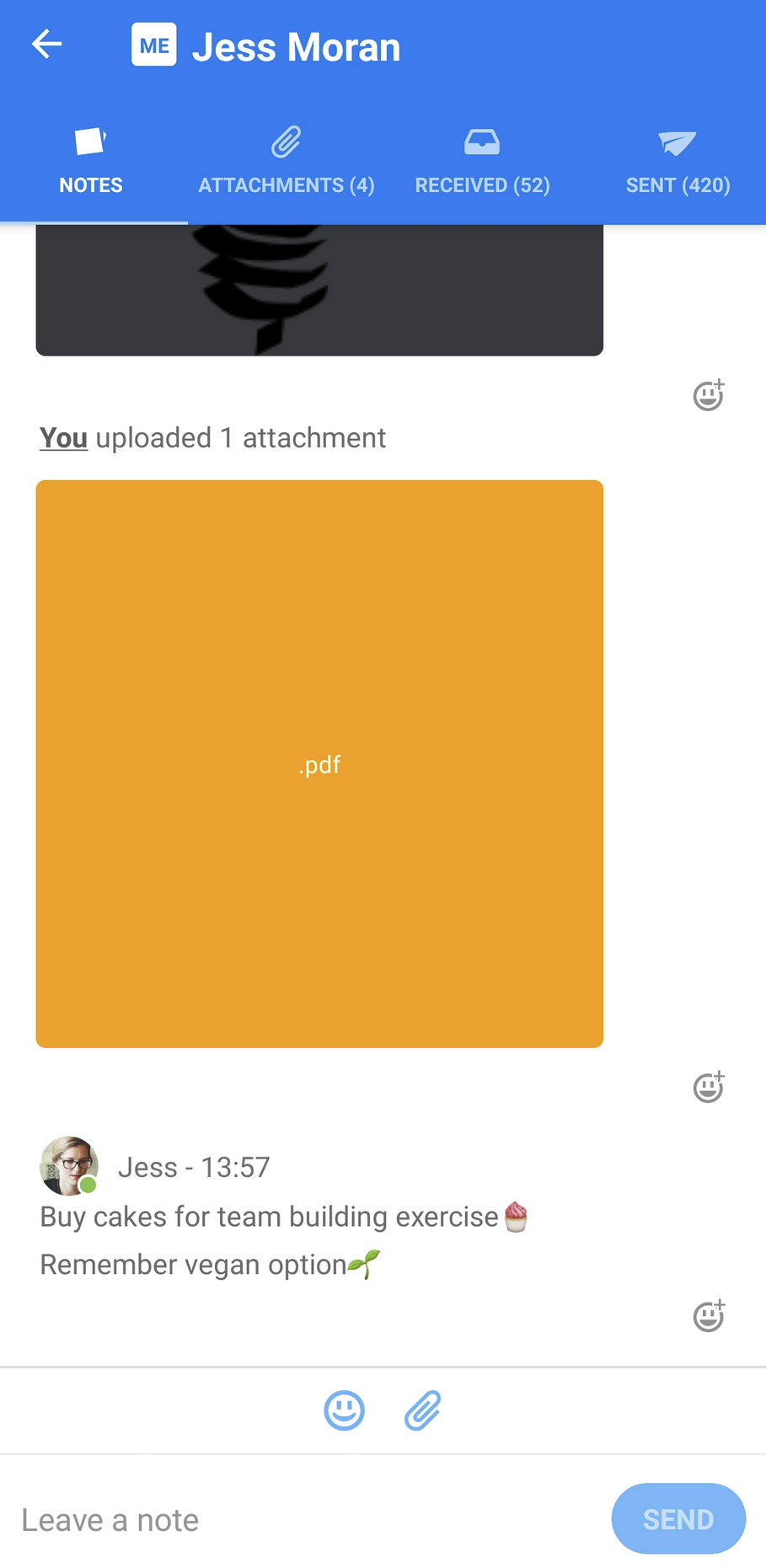
Task: Click the send plane icon above SENT
Action: [678, 141]
